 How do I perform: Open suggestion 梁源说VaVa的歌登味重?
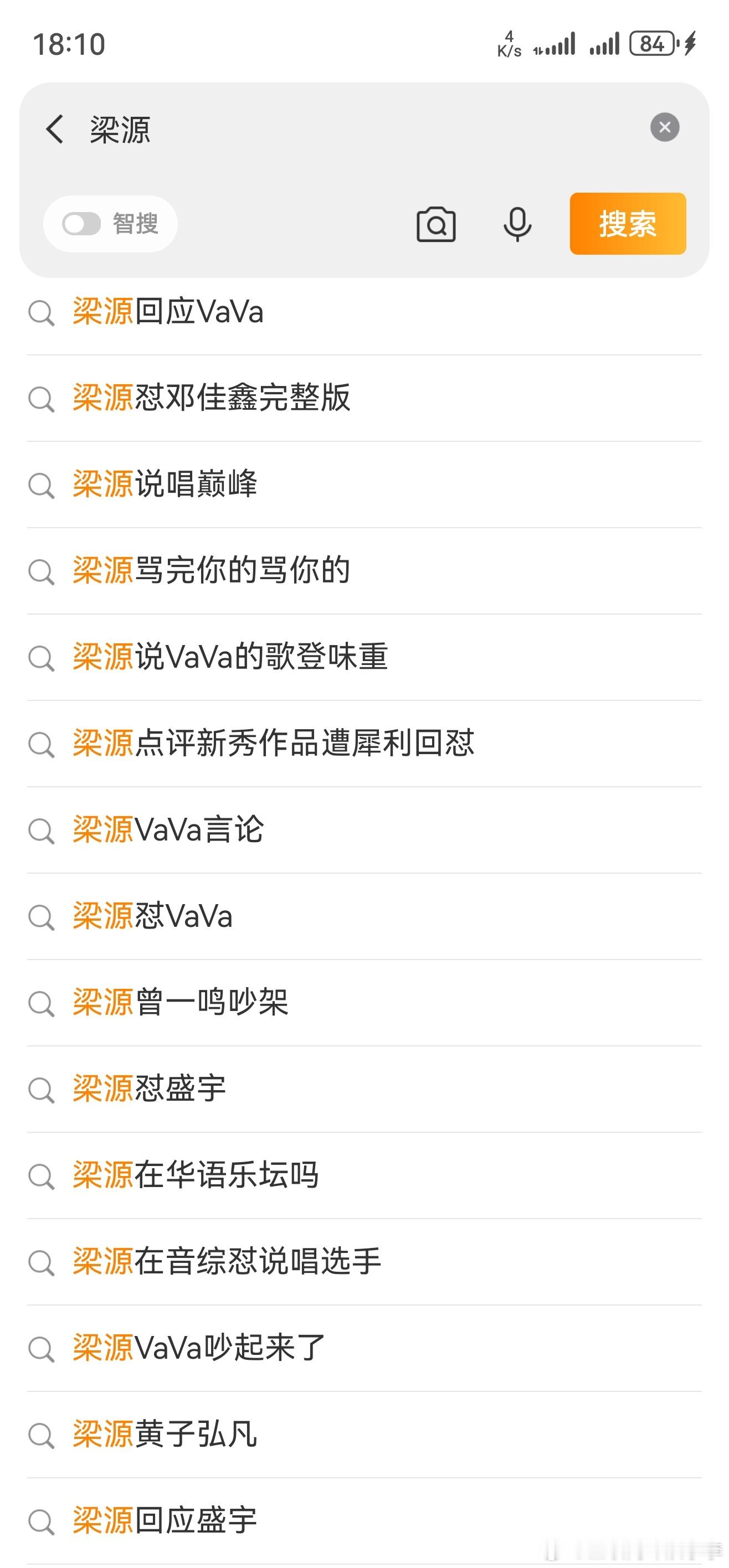pos(364,657)
